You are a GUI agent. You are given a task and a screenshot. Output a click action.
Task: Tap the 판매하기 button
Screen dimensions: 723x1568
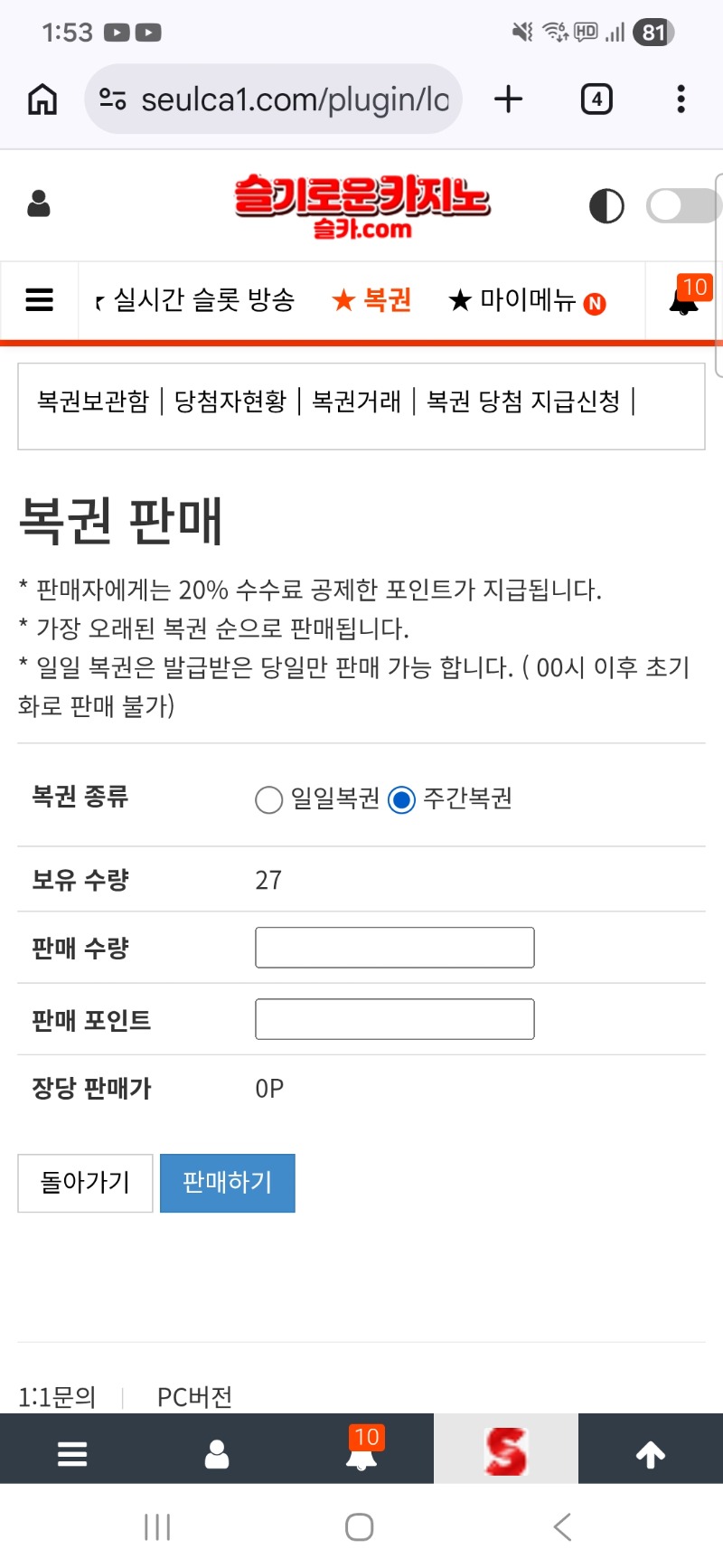(228, 1183)
